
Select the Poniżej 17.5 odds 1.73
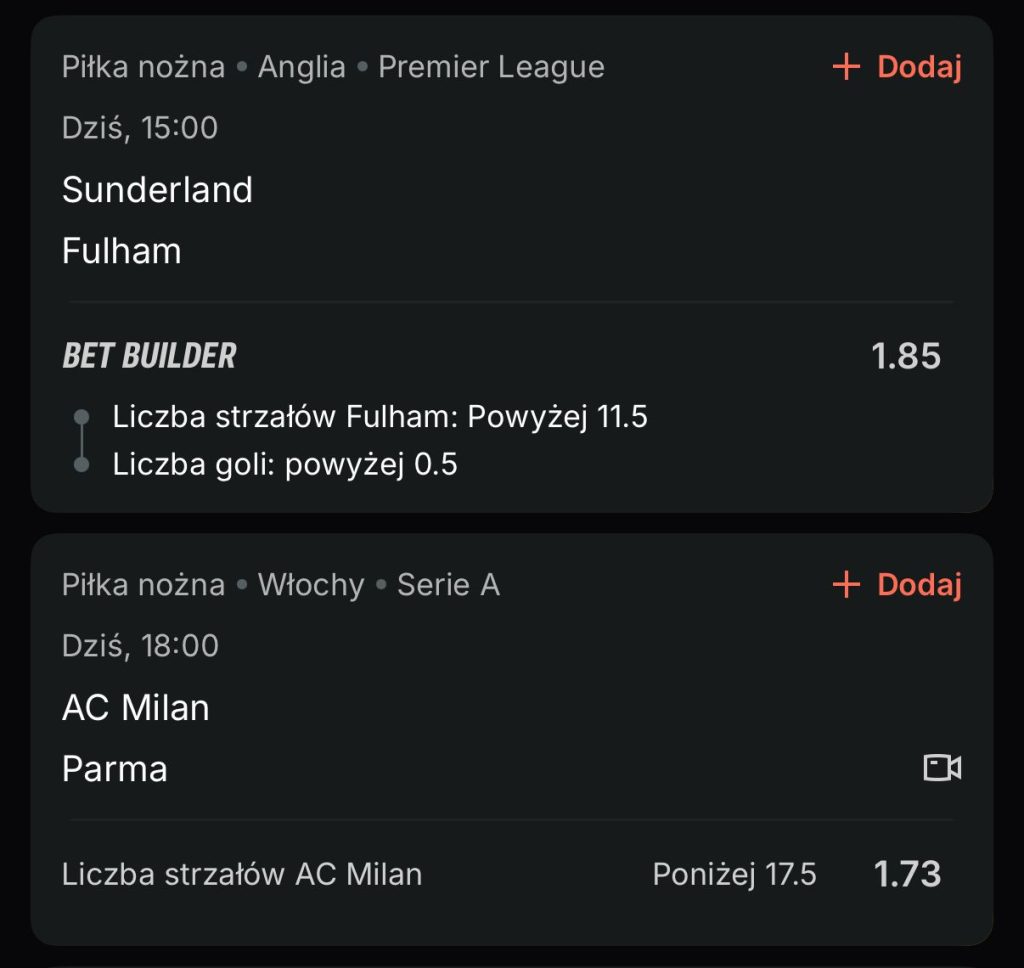(x=906, y=874)
